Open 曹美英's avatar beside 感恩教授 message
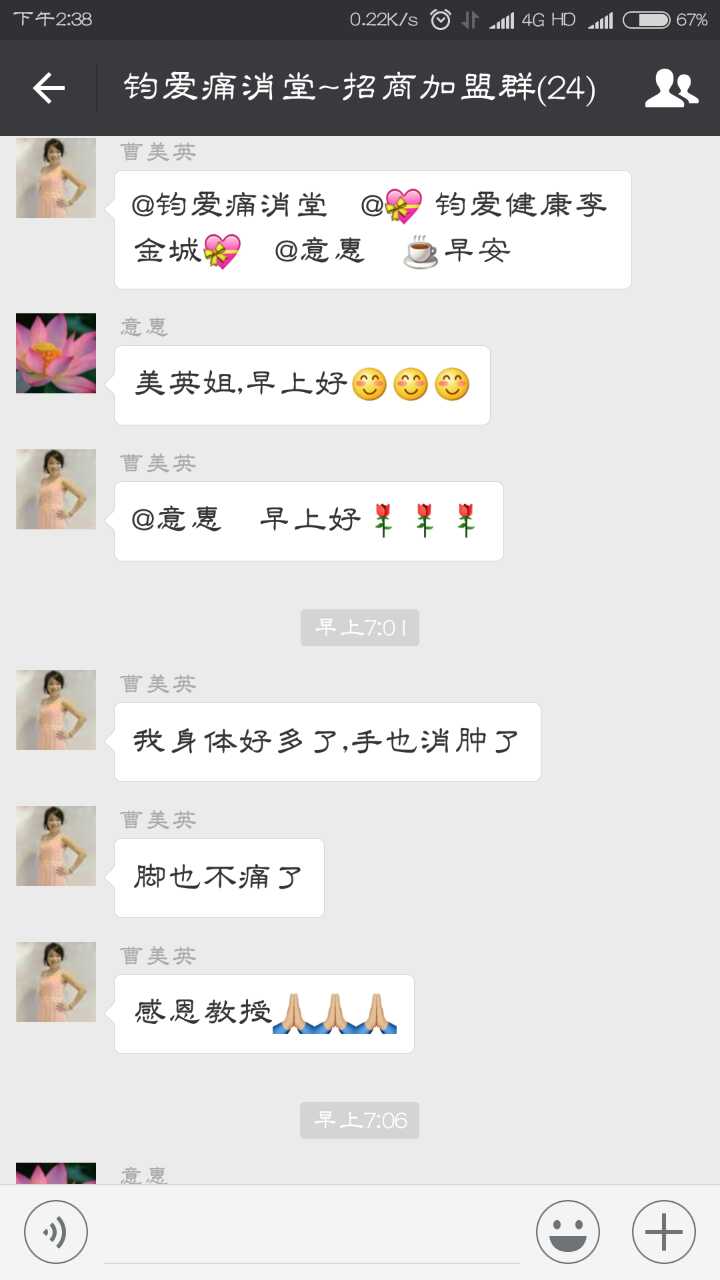This screenshot has height=1280, width=720. 56,982
